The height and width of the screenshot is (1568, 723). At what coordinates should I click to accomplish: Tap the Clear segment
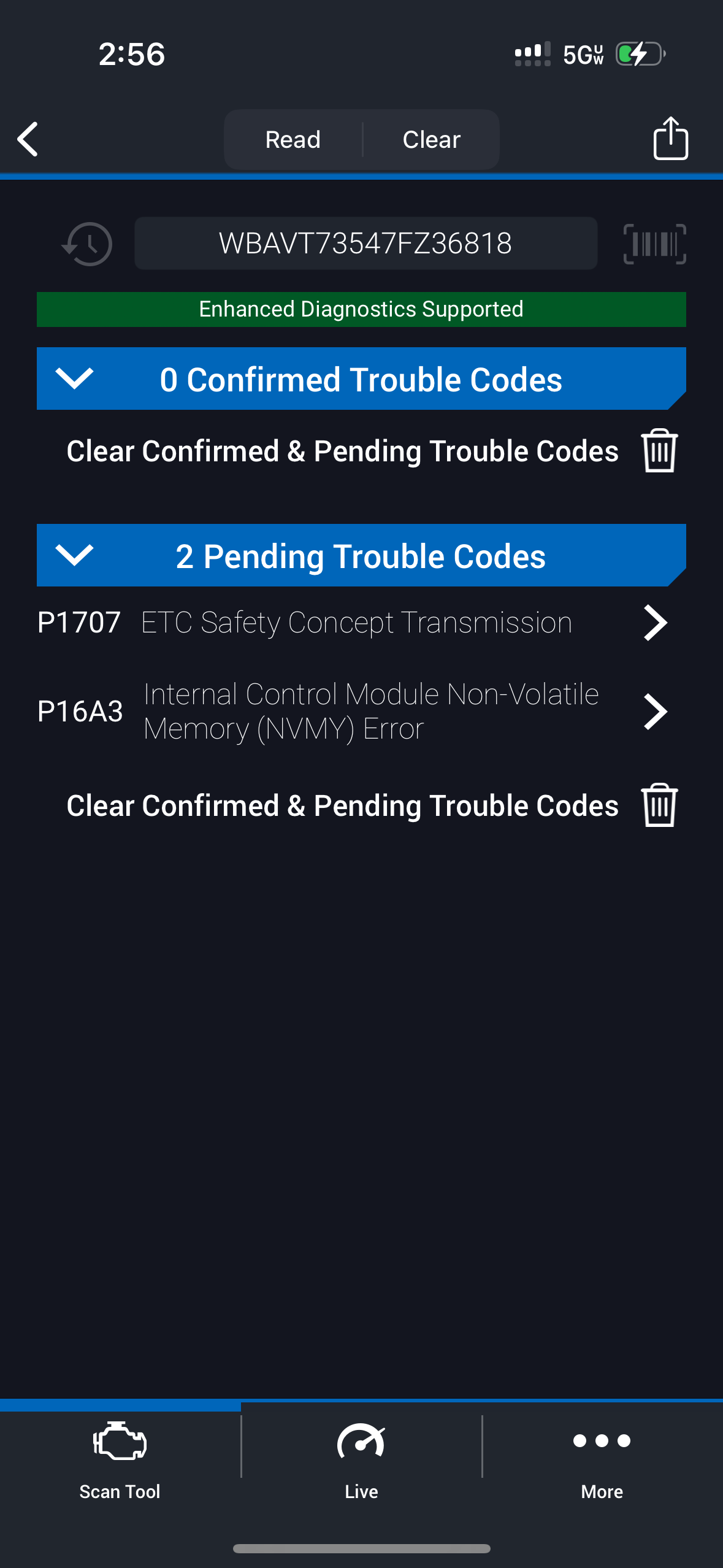[431, 140]
